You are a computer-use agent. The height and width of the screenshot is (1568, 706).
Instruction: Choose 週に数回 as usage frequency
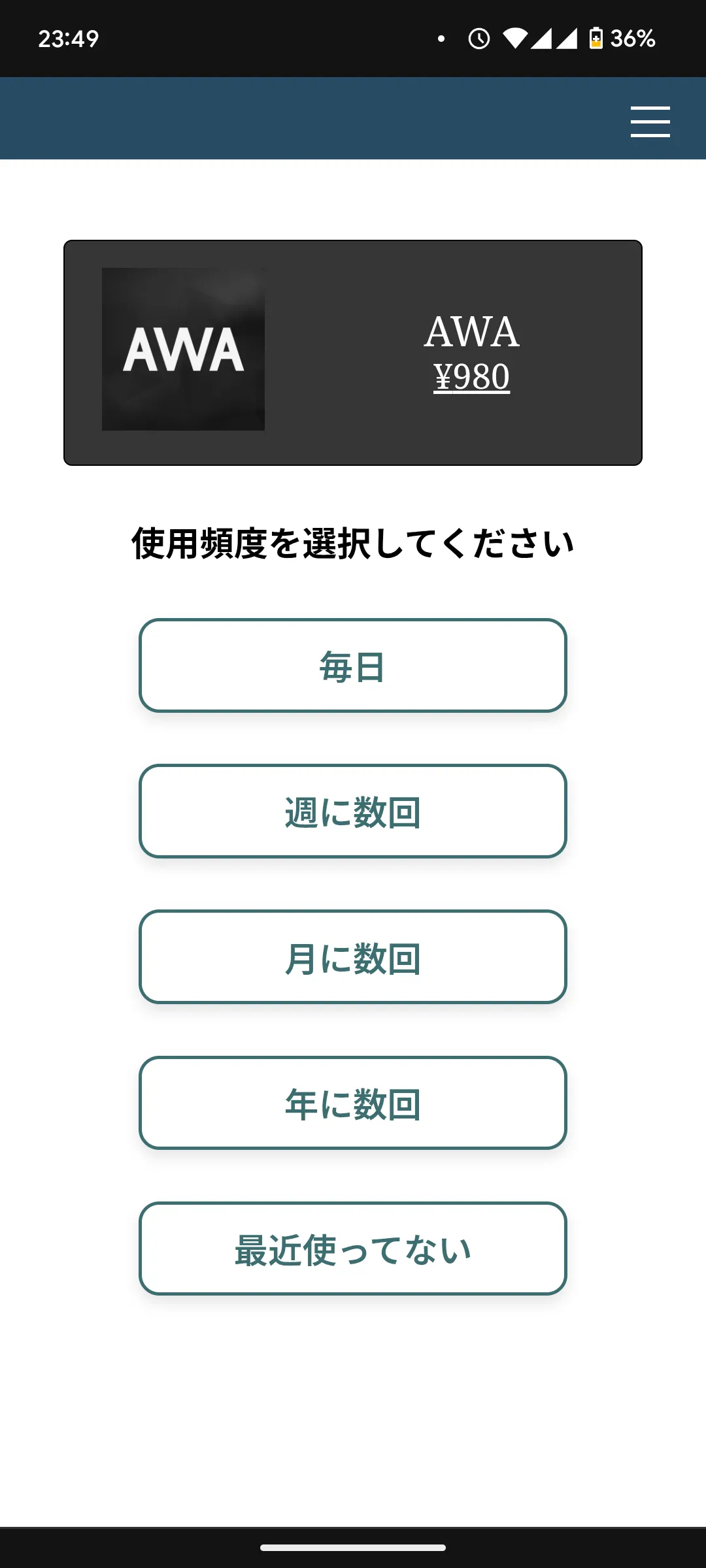point(352,811)
